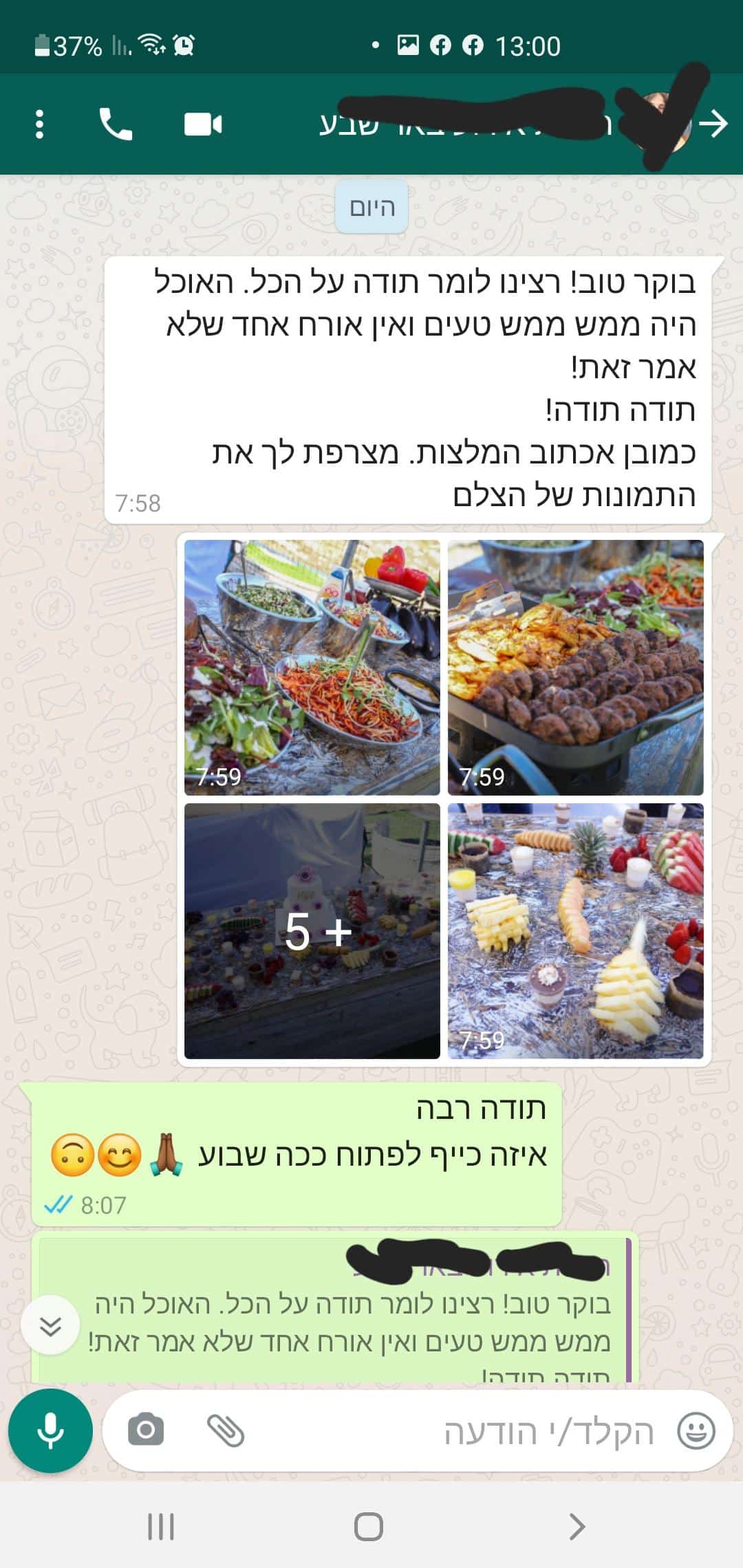
Task: Open the emoji picker
Action: coord(696,1431)
